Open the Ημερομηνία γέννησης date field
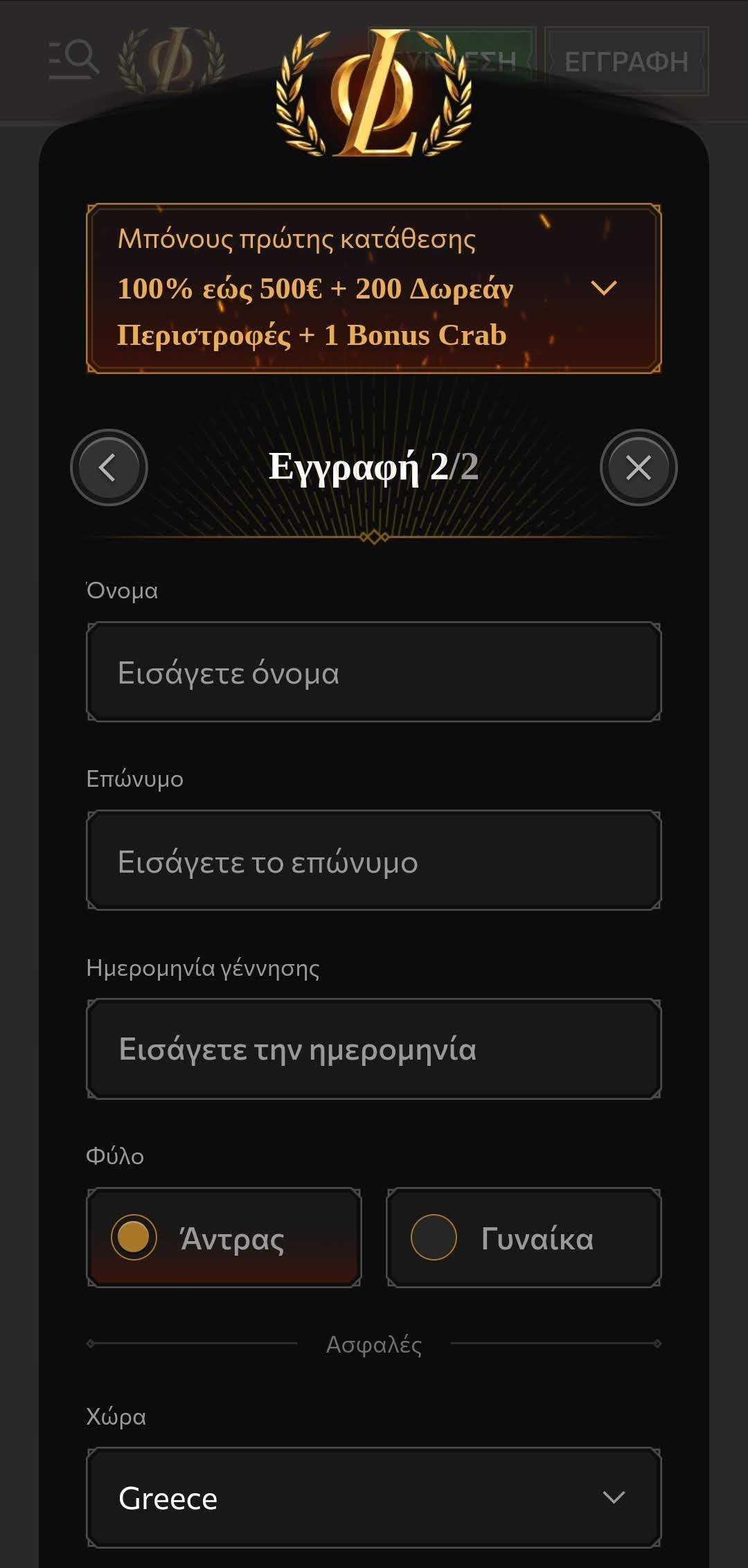Image resolution: width=748 pixels, height=1568 pixels. coord(374,1049)
